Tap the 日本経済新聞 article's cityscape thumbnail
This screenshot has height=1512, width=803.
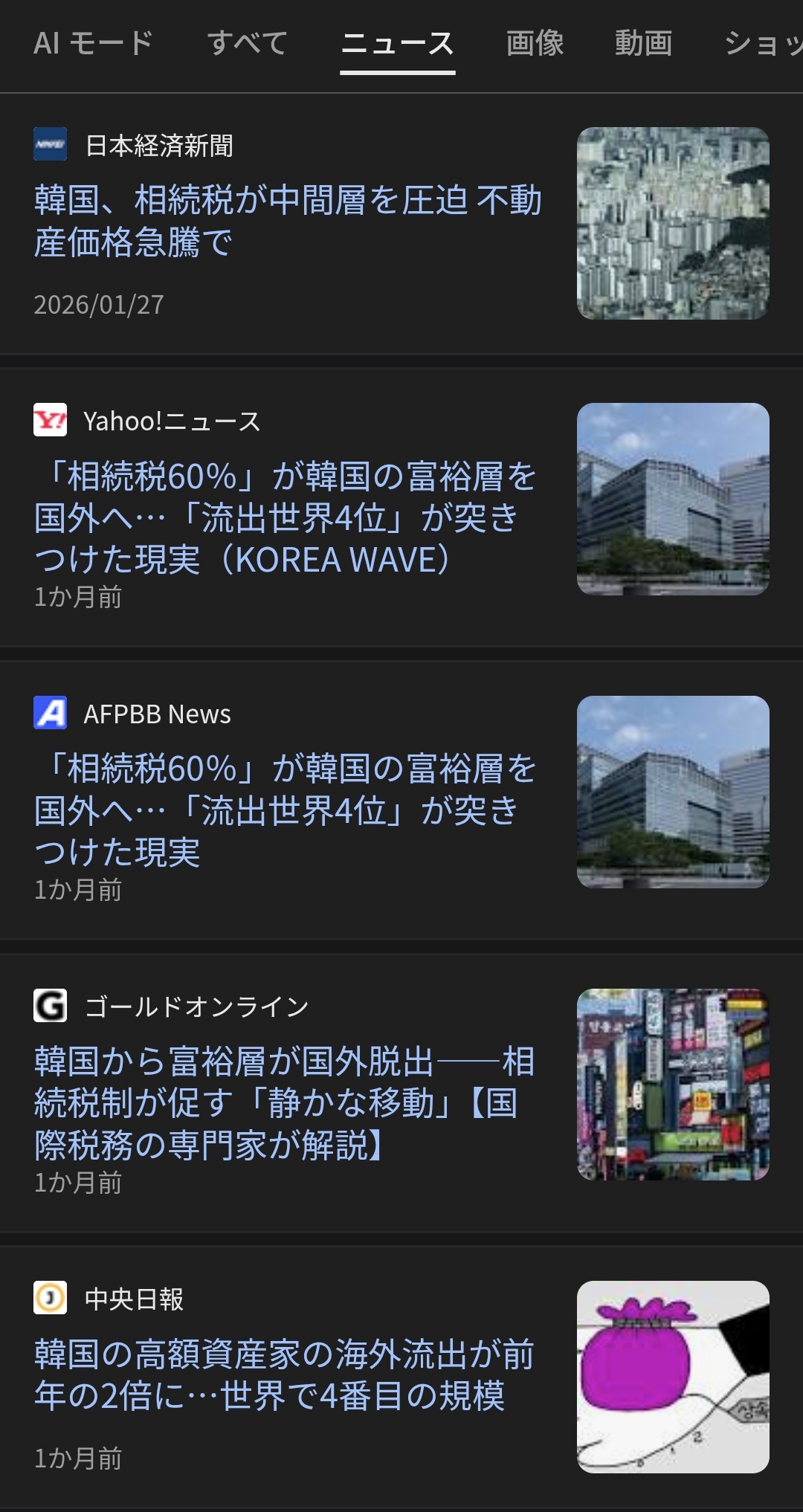coord(673,224)
